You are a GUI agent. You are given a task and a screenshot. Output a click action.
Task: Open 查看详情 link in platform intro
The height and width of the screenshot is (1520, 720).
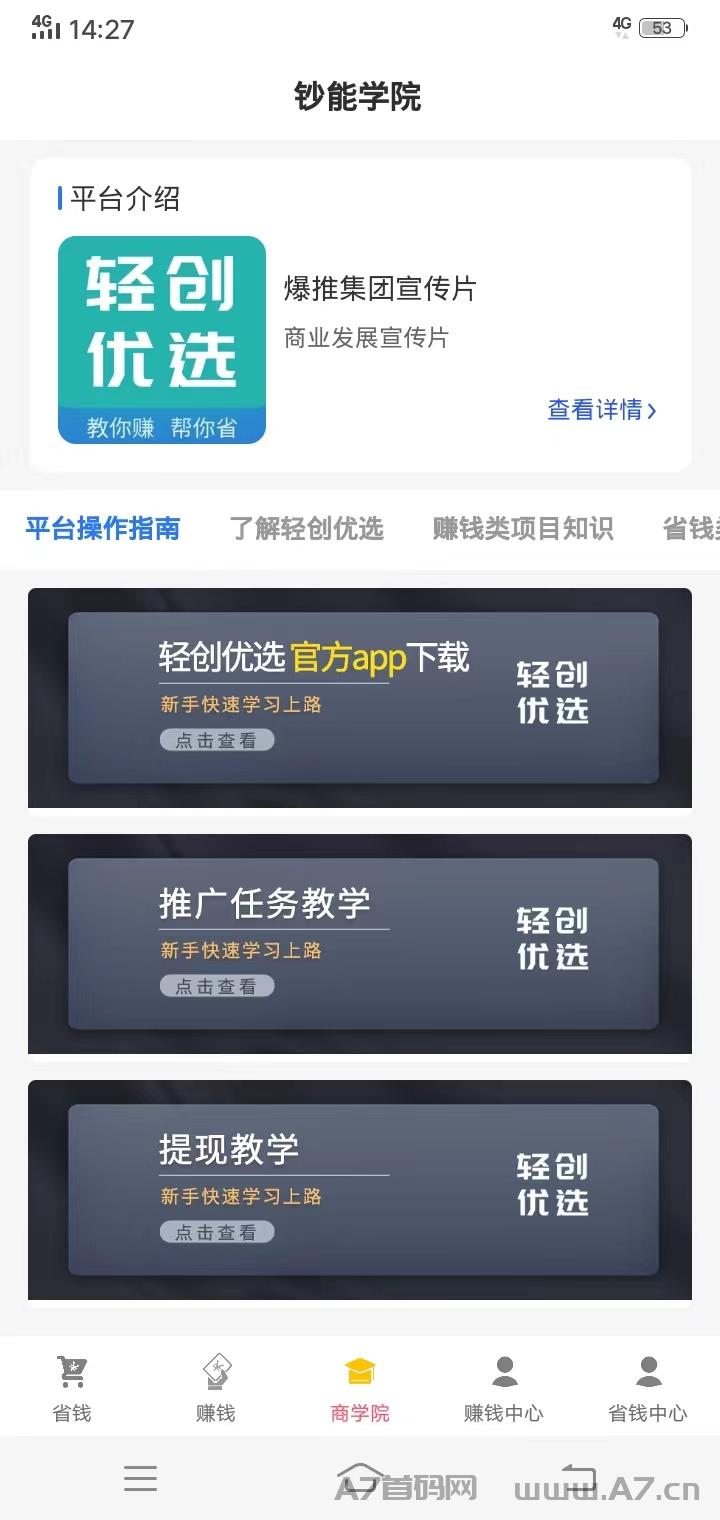[x=602, y=410]
